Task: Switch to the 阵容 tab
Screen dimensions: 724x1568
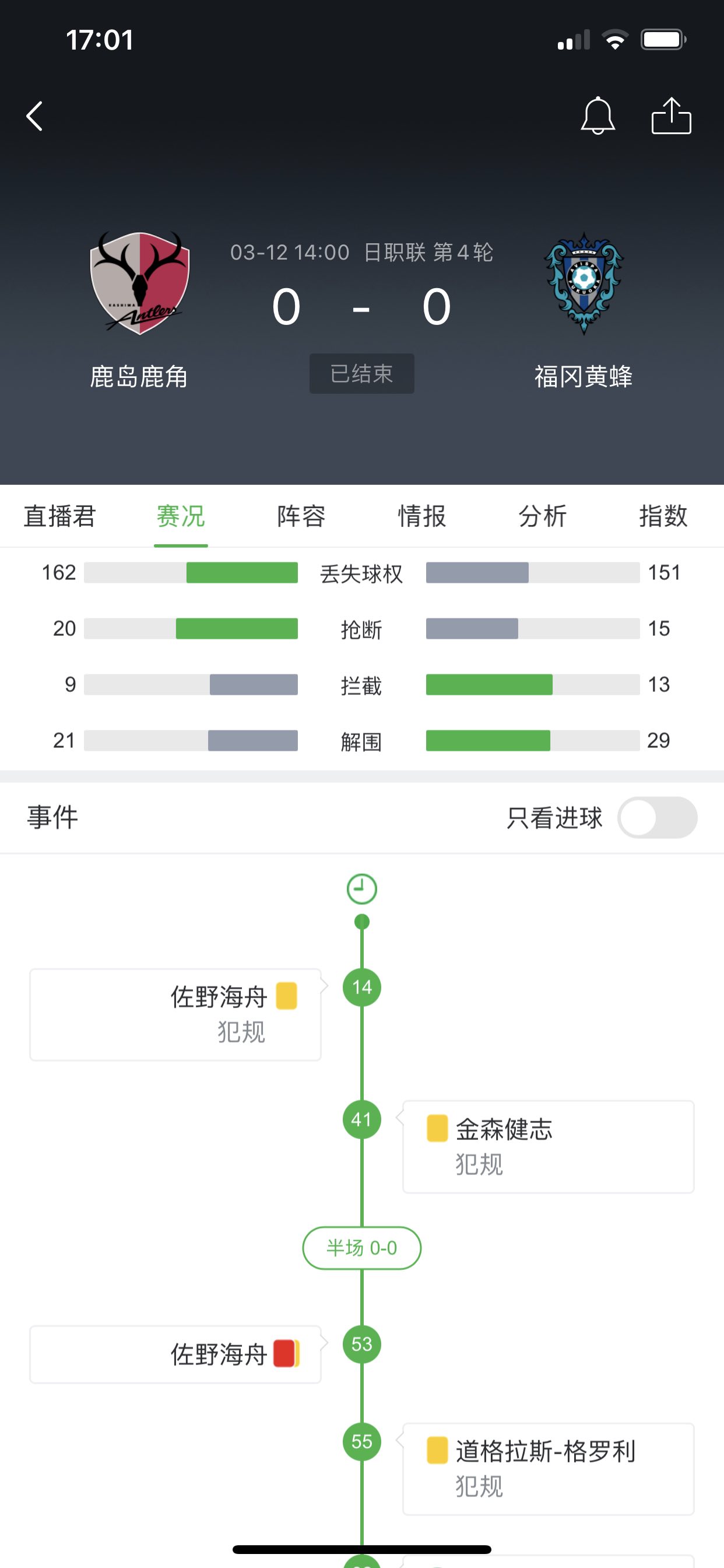Action: click(x=301, y=516)
